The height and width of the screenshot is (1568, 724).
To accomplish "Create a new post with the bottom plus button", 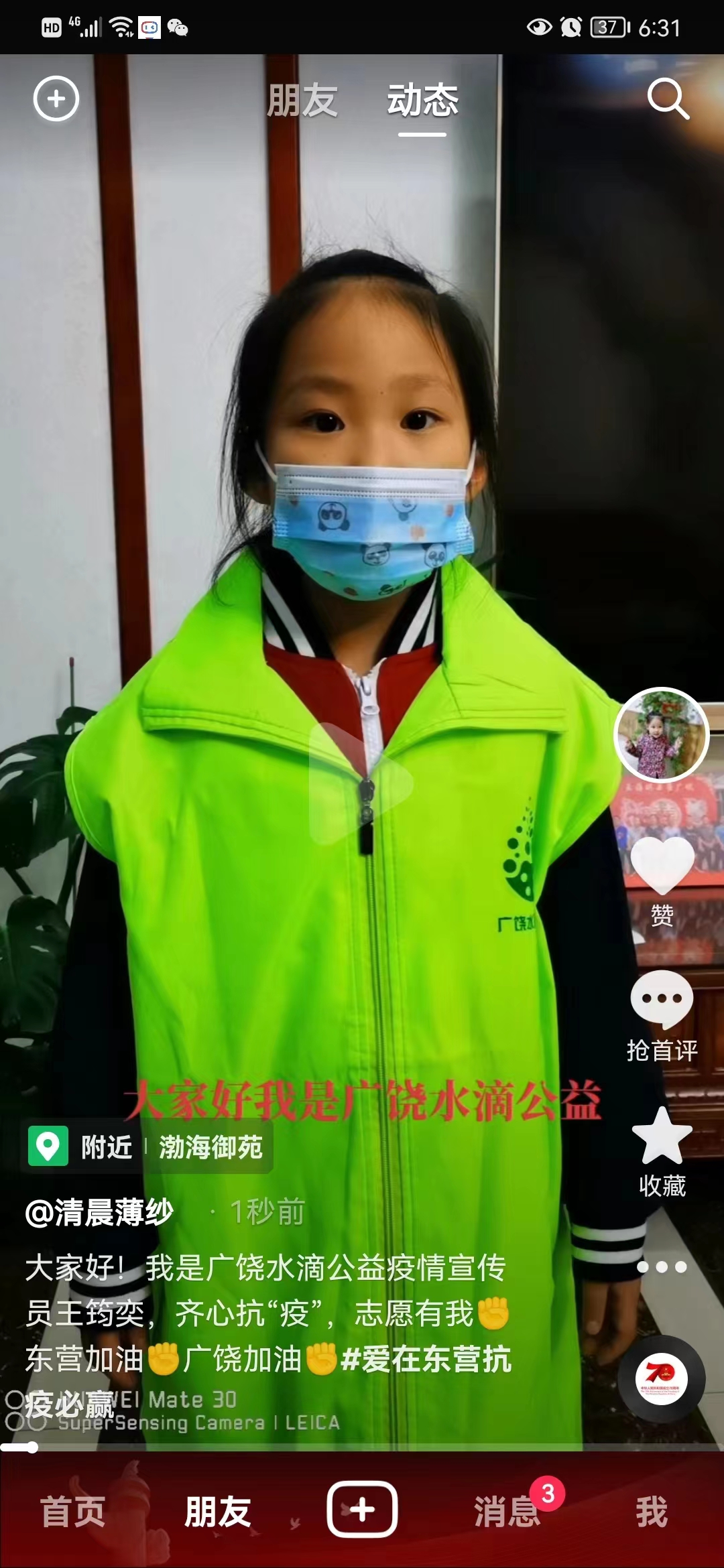I will (362, 1510).
